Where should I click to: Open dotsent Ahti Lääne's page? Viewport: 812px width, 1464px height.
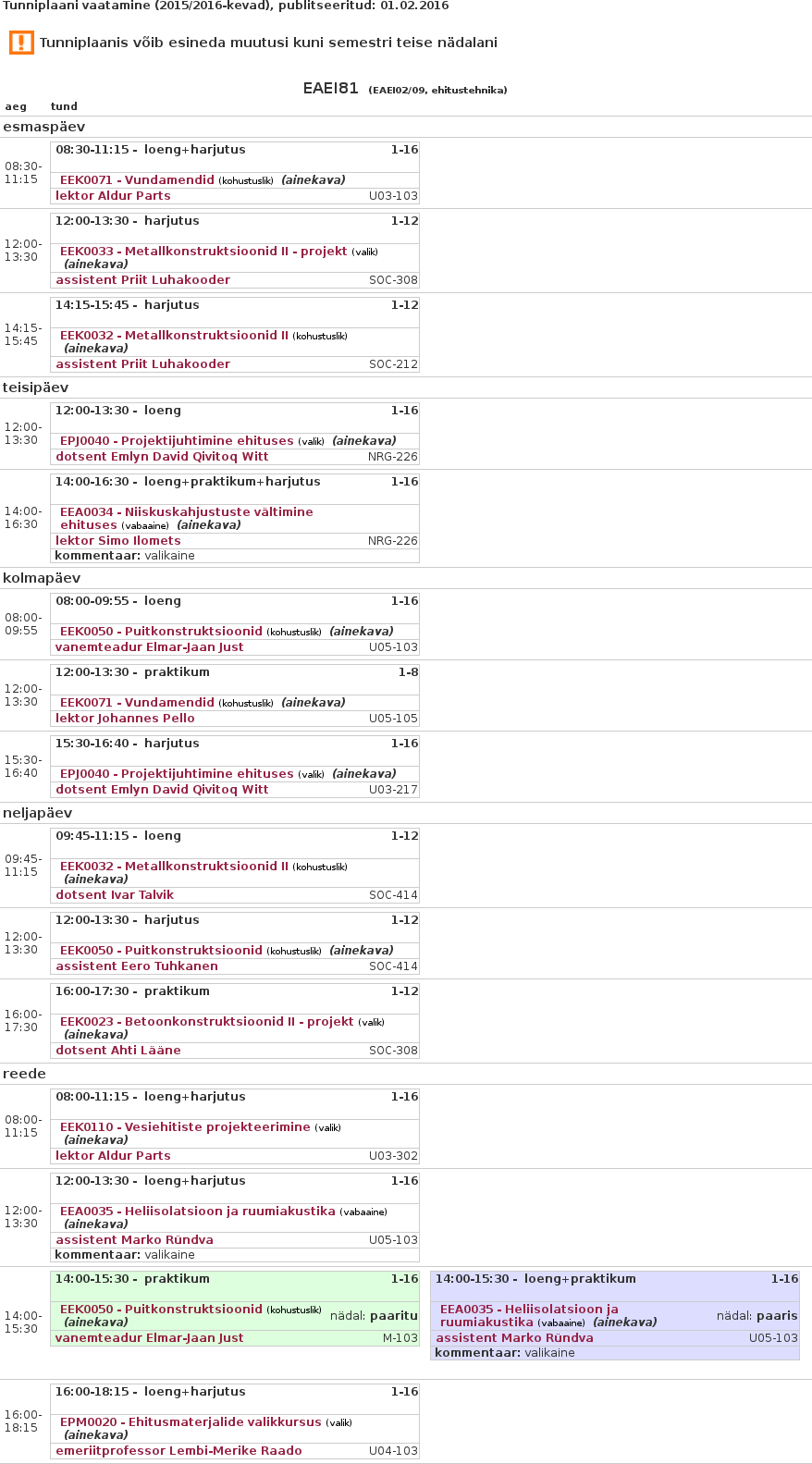pos(117,1051)
